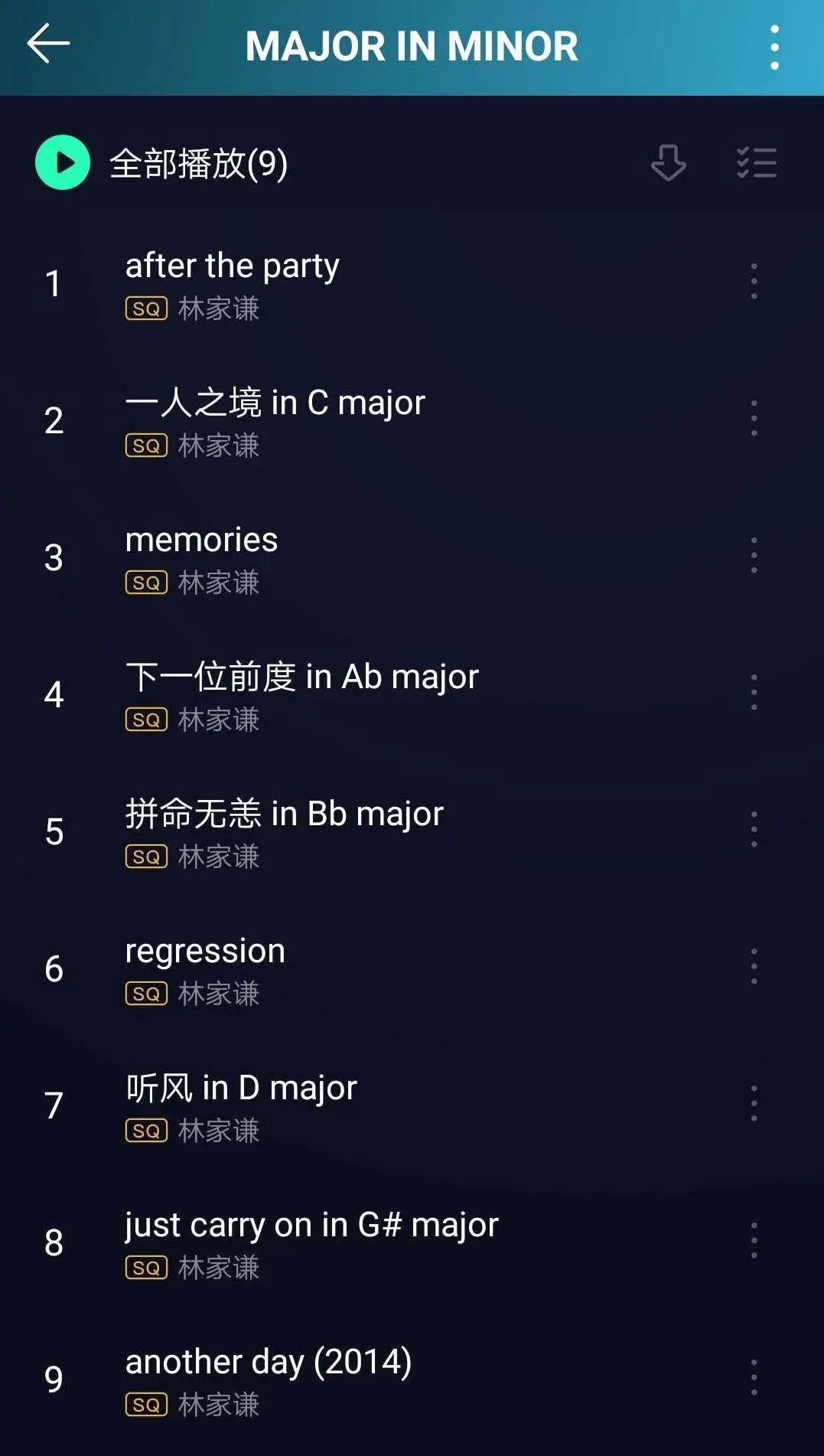This screenshot has width=824, height=1456.
Task: Open more options for '一人之境 in C major'
Action: pos(754,416)
